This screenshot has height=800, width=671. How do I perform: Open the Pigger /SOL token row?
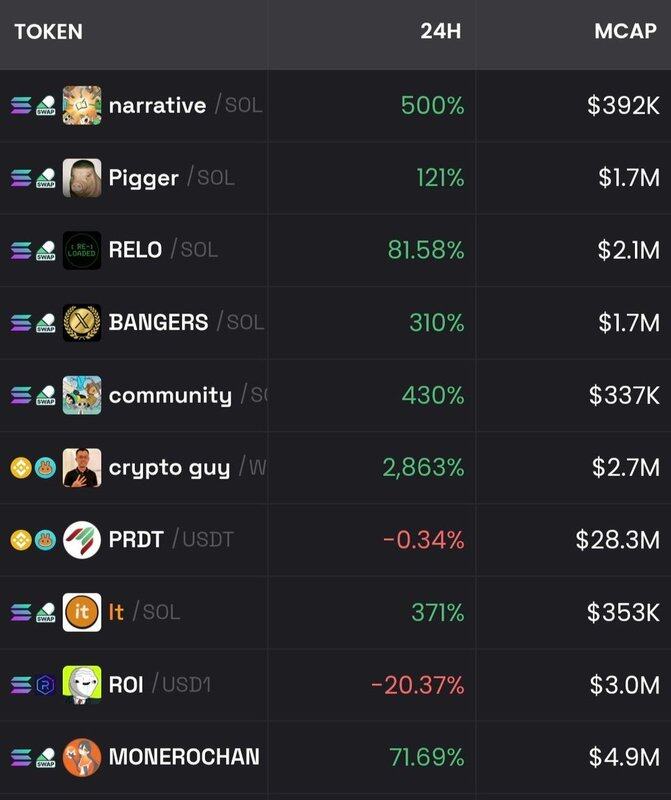pyautogui.click(x=144, y=178)
